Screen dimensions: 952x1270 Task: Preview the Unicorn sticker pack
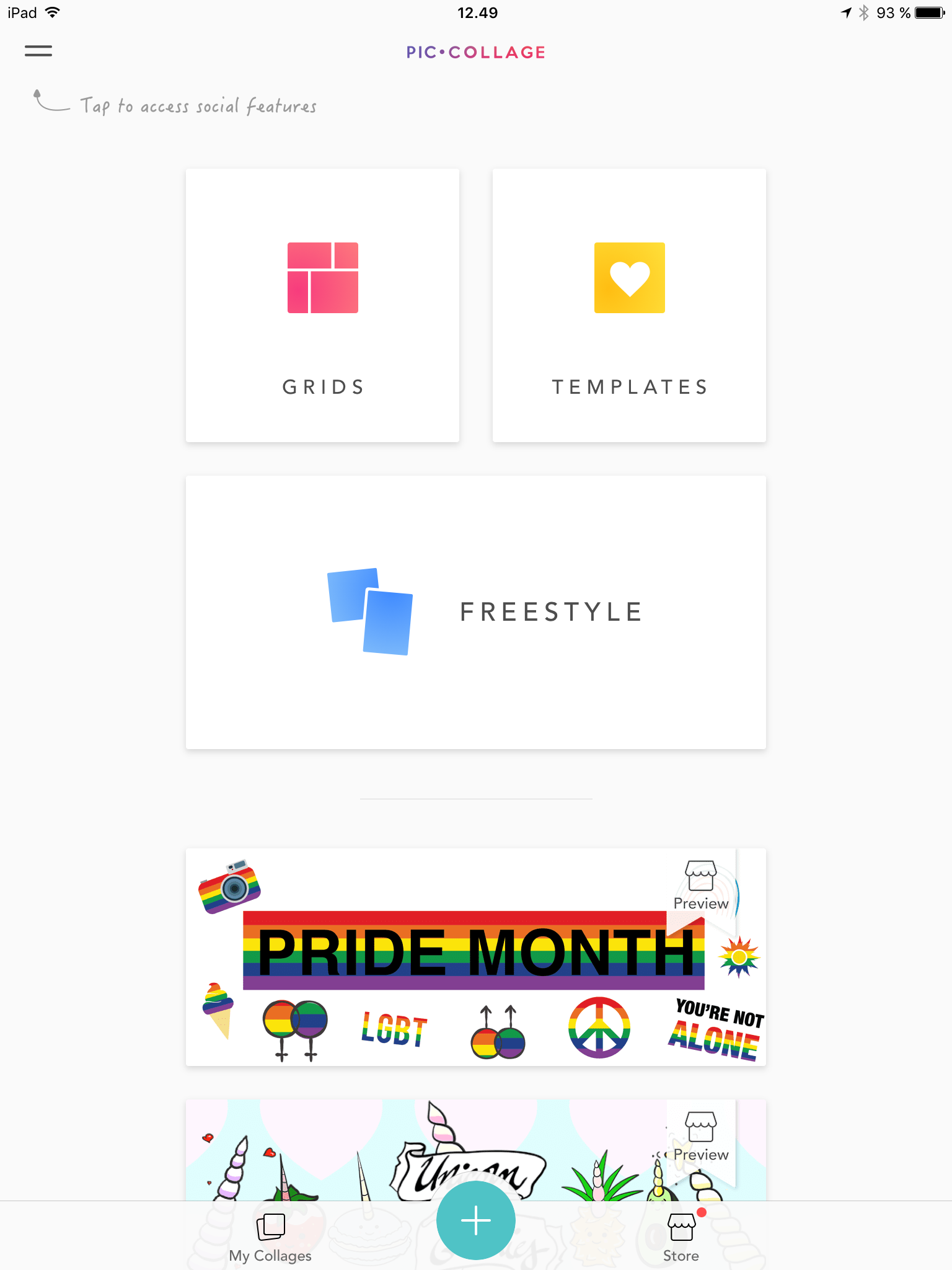(x=701, y=1137)
